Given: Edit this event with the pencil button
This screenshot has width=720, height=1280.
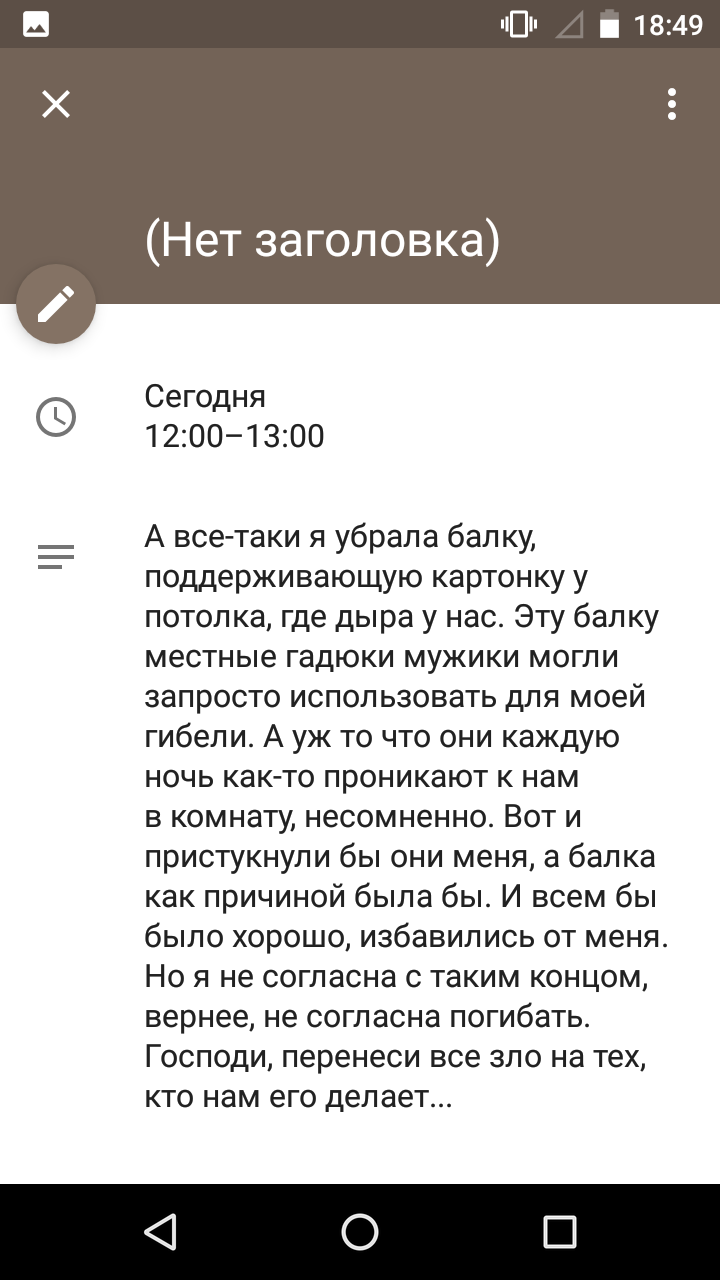Looking at the screenshot, I should click(56, 304).
